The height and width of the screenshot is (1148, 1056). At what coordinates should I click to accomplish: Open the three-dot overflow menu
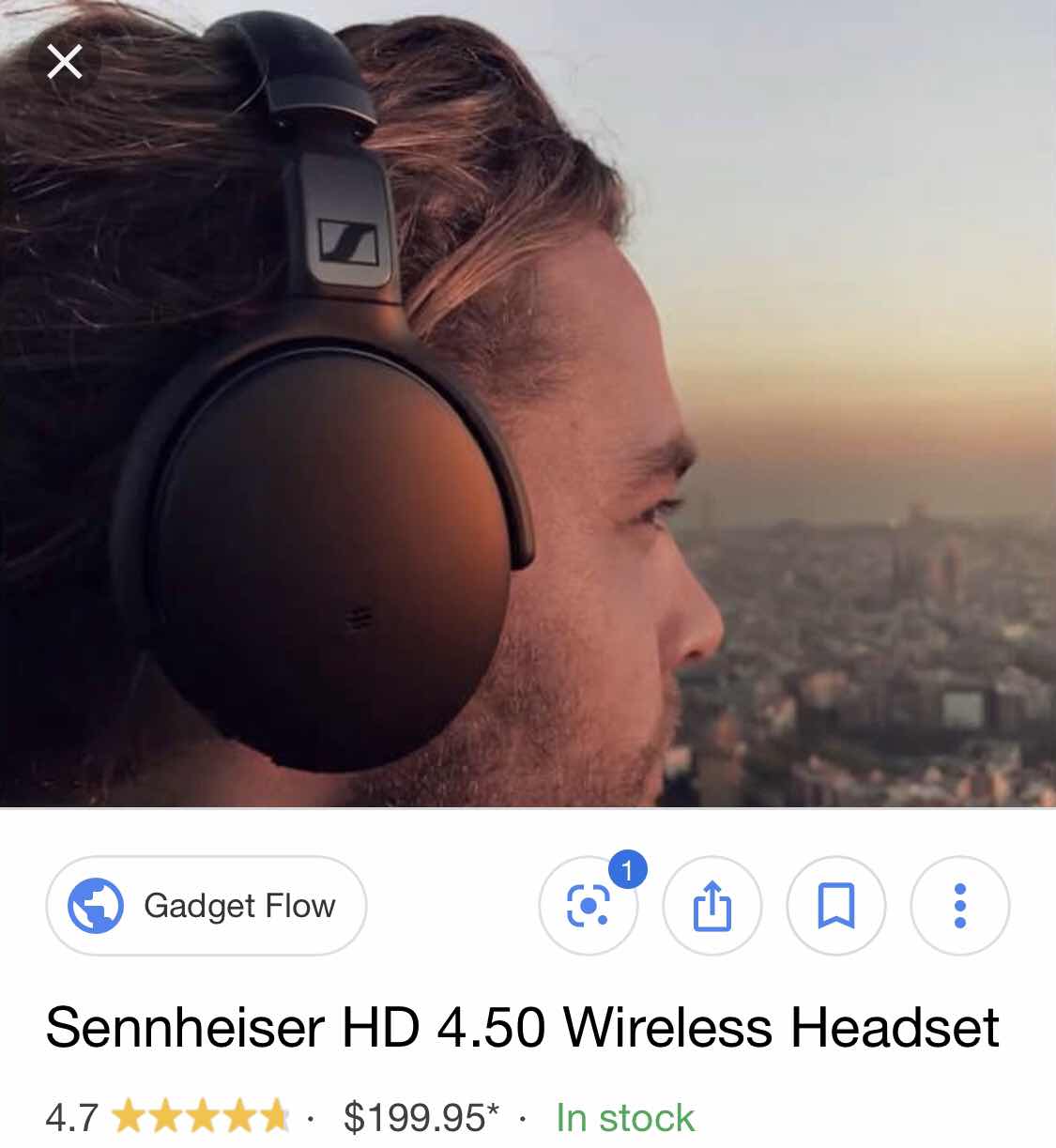[x=959, y=906]
